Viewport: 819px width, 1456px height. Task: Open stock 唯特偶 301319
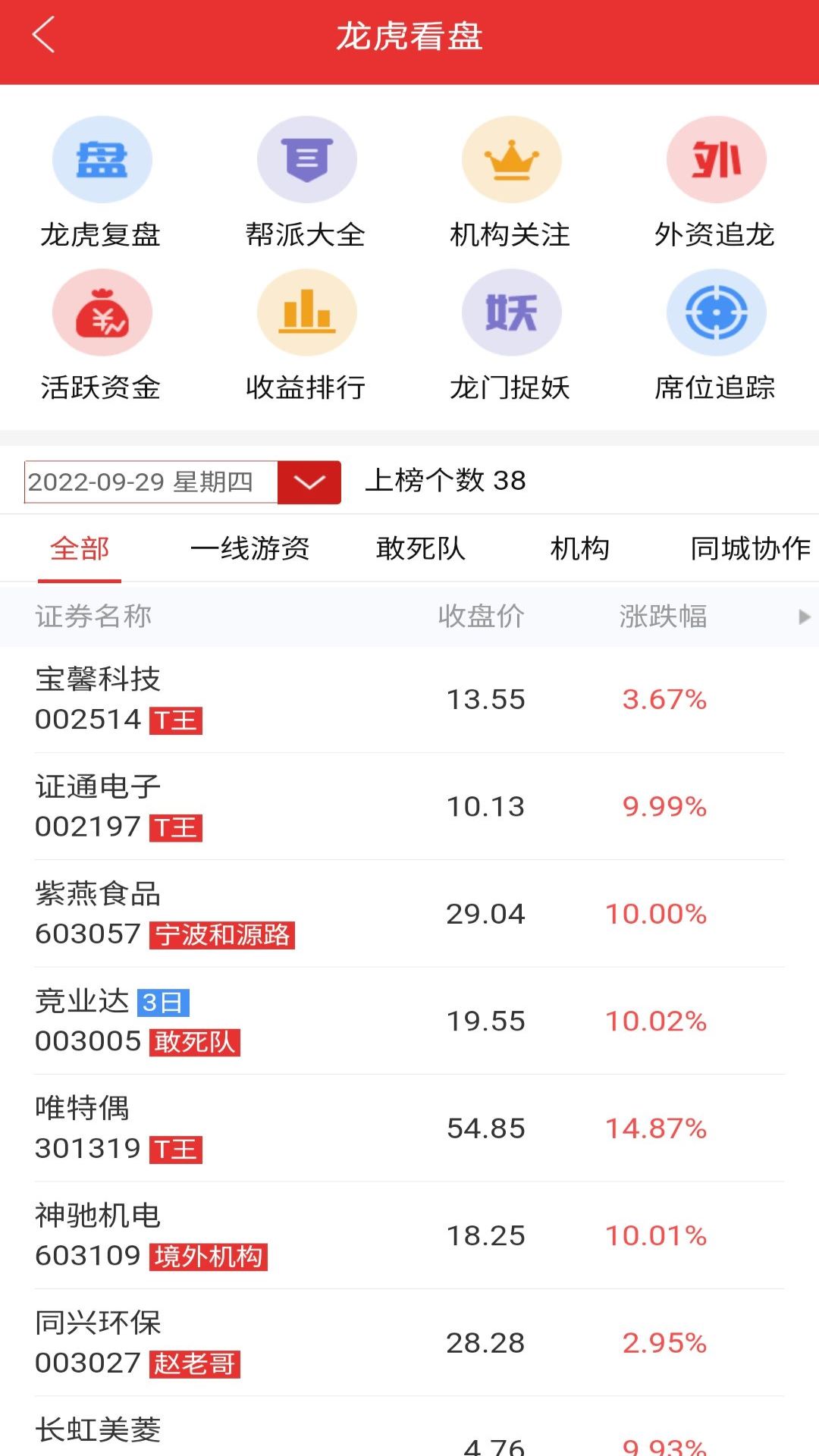[409, 1128]
